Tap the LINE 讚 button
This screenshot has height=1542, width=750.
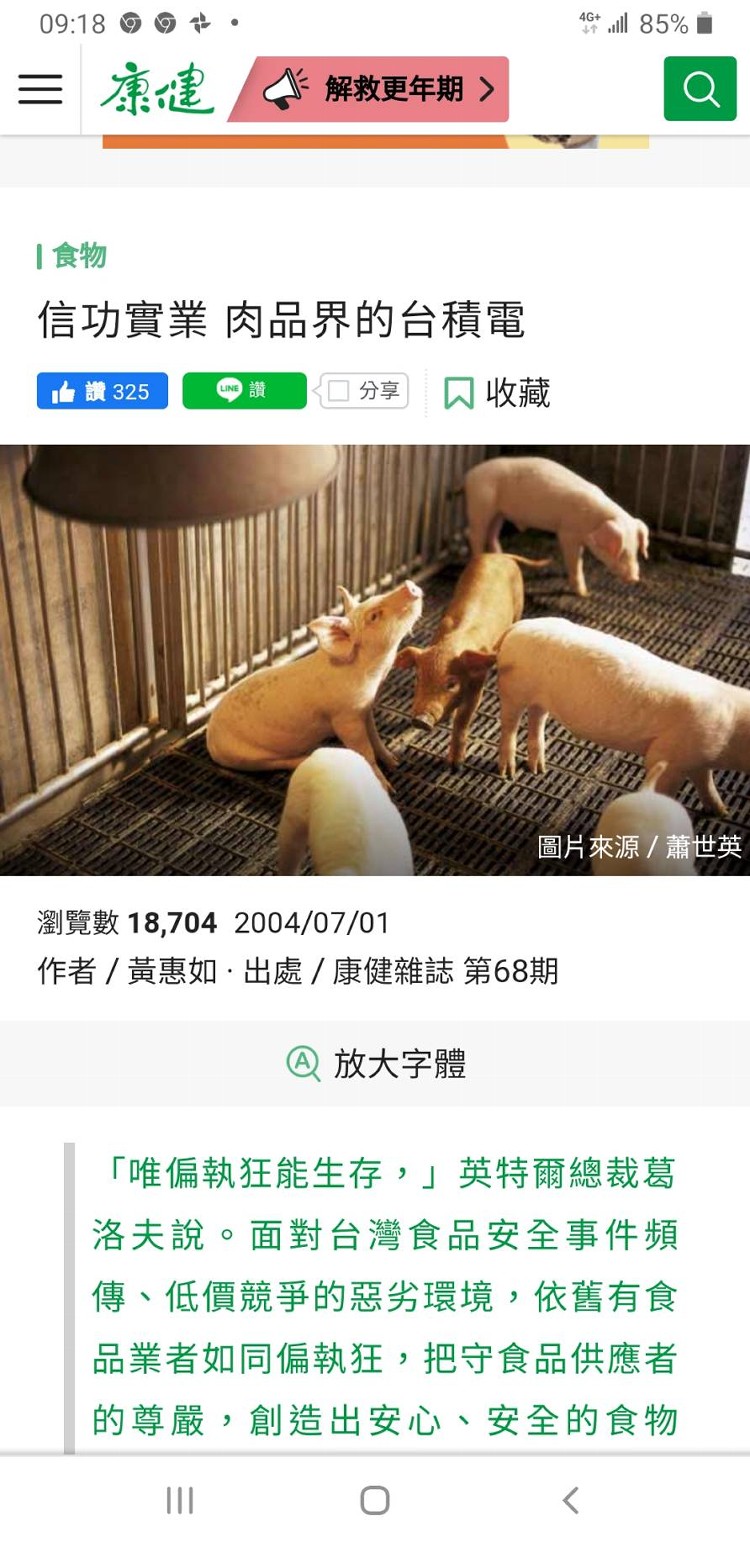244,391
